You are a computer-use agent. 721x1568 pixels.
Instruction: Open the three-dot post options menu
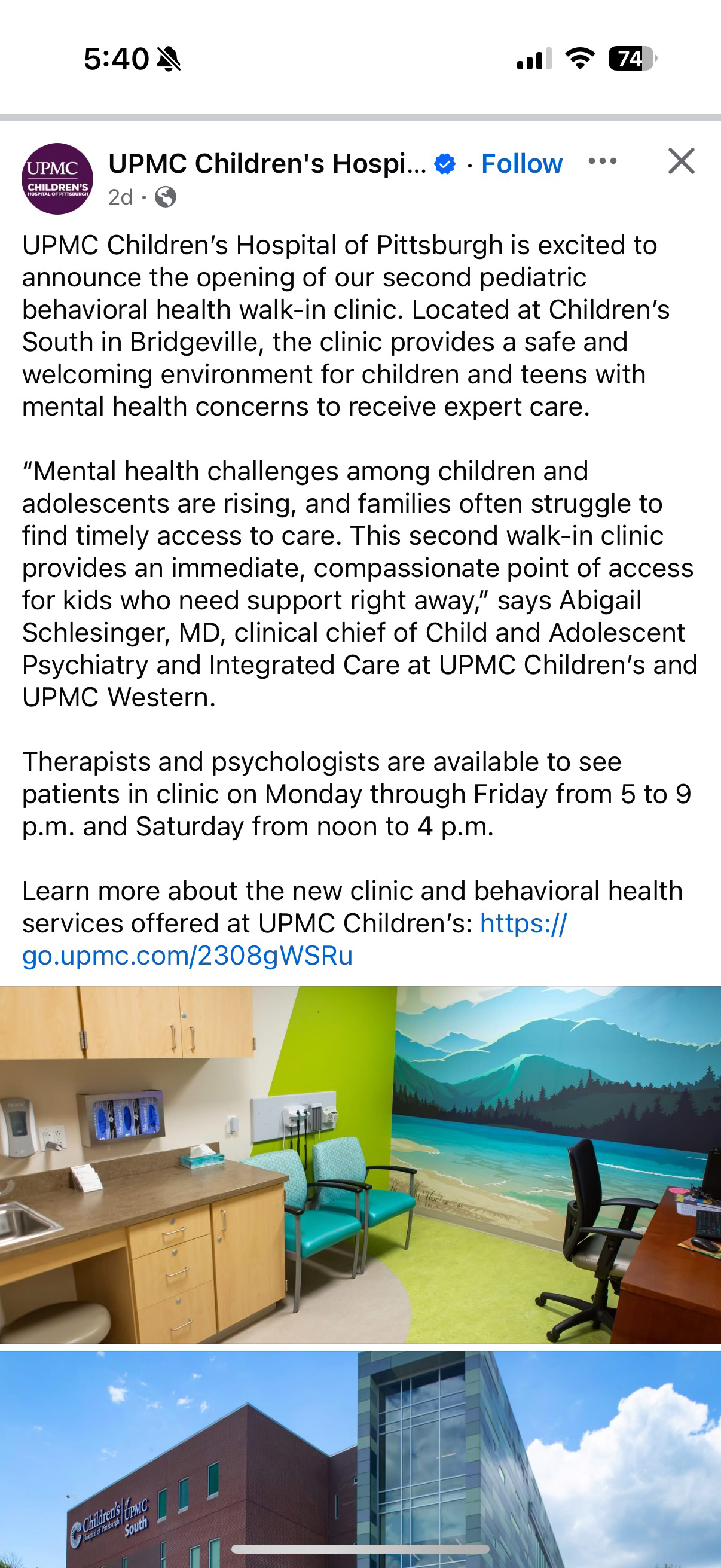(603, 161)
